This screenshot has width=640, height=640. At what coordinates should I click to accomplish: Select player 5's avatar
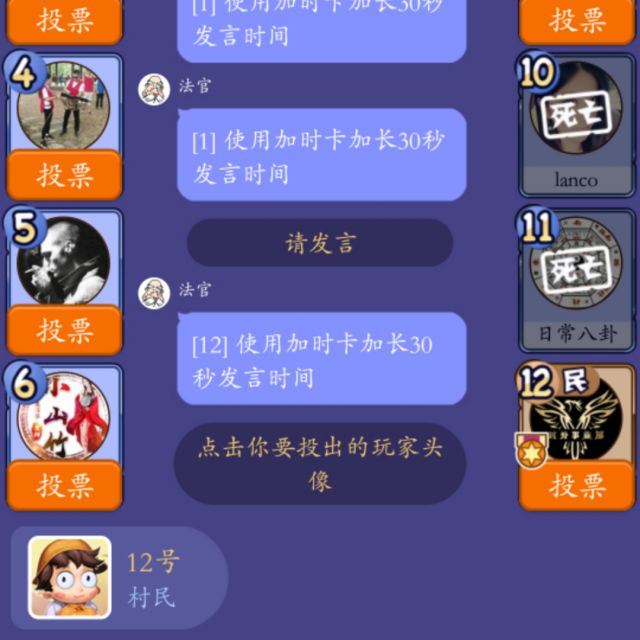point(64,260)
